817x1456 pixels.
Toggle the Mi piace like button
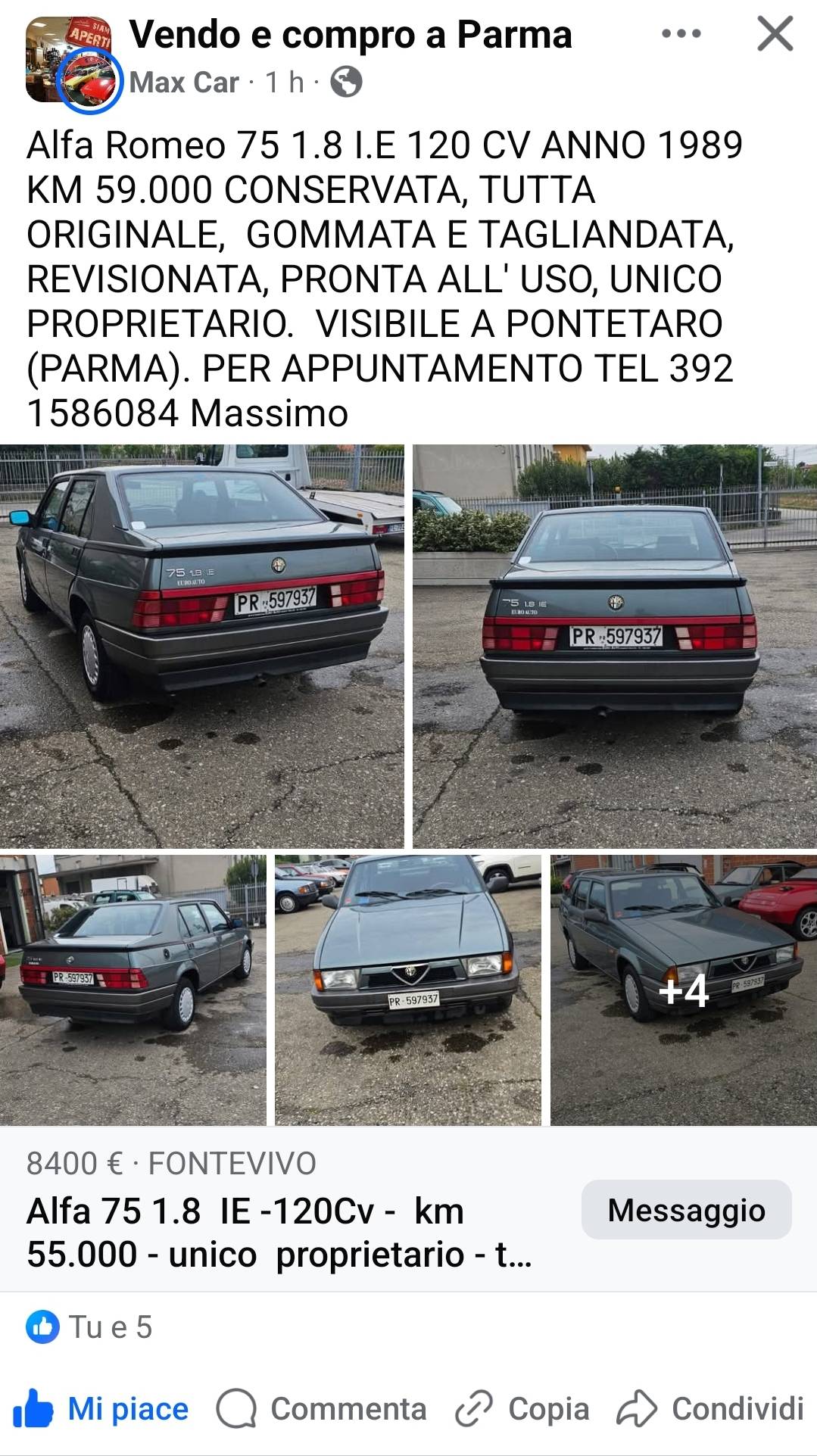click(101, 1409)
